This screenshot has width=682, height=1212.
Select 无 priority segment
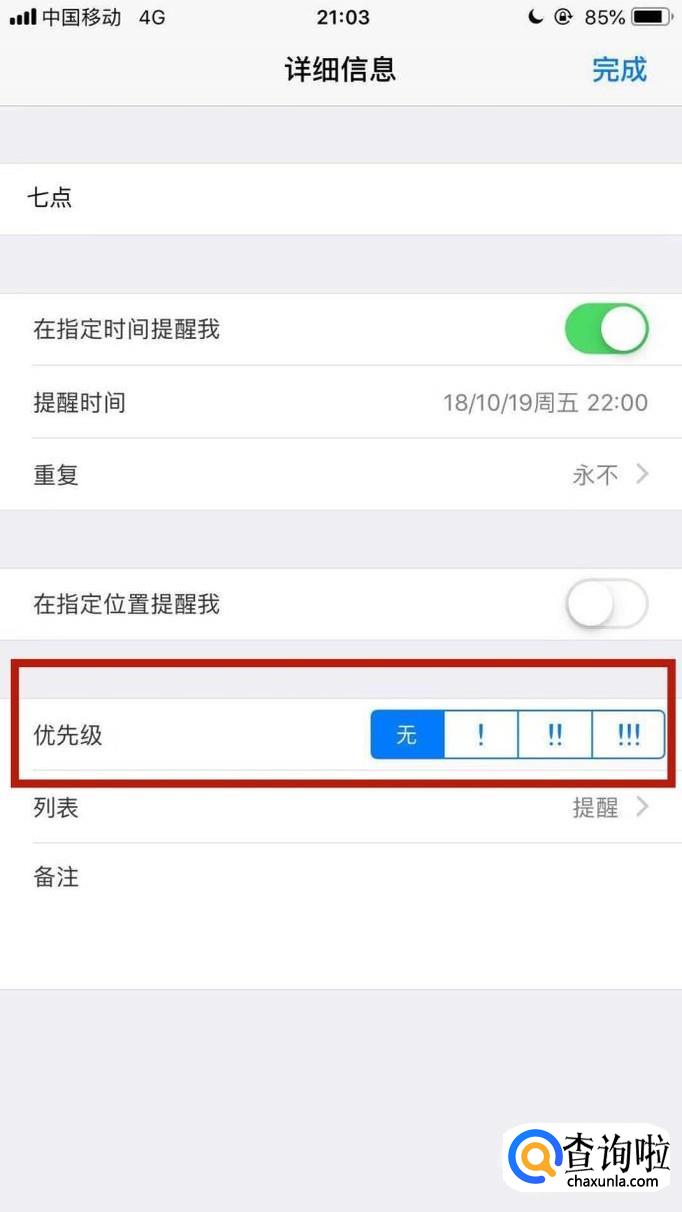point(407,735)
